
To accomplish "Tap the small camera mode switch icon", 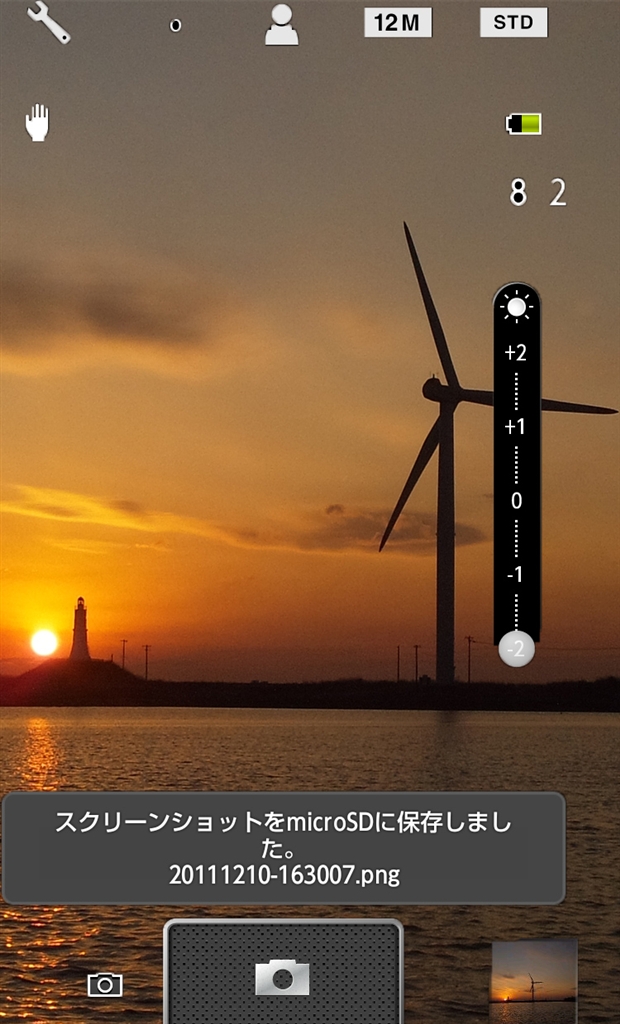I will [104, 985].
